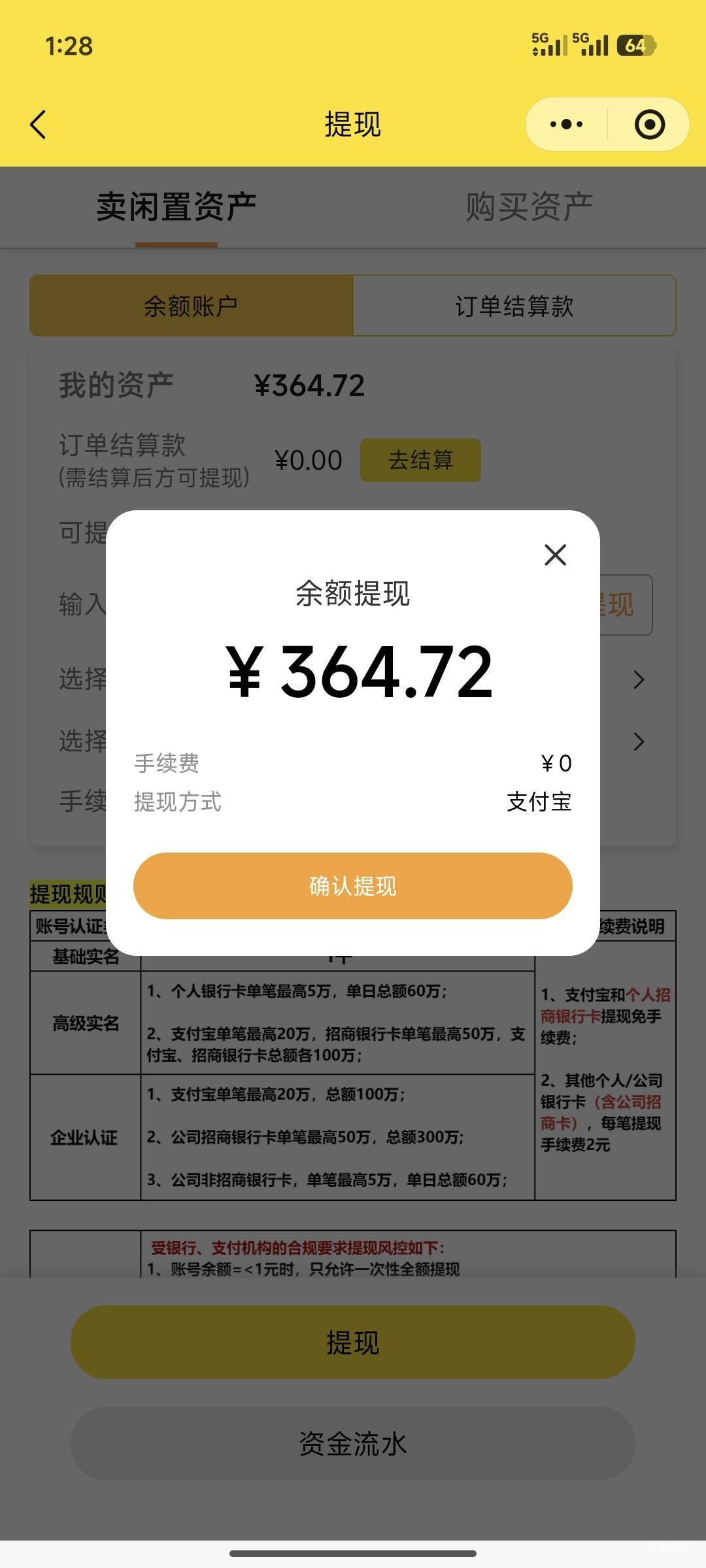
Task: Close the 余额提现 dialog
Action: tap(555, 555)
